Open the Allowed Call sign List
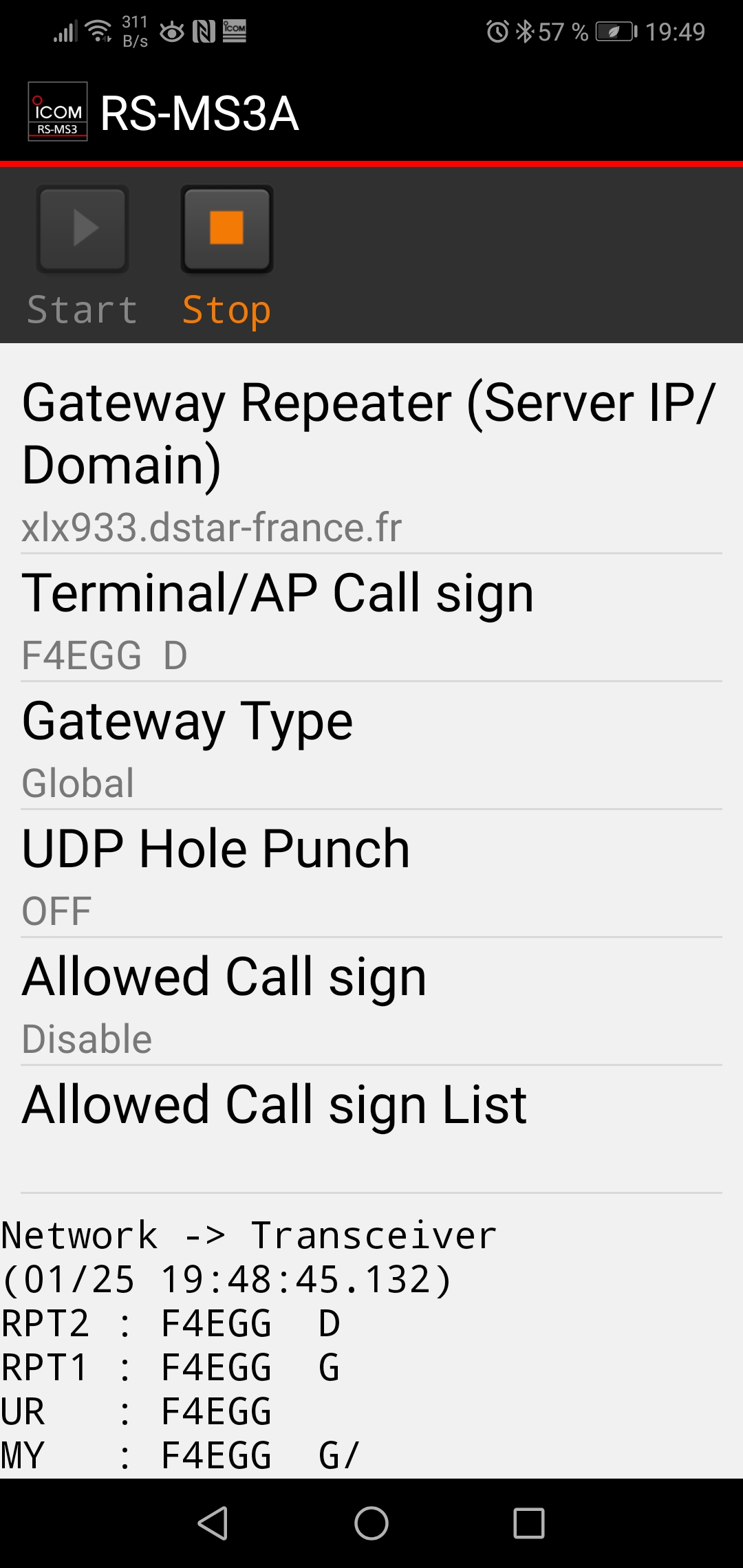Image resolution: width=743 pixels, height=1568 pixels. pyautogui.click(x=371, y=1129)
